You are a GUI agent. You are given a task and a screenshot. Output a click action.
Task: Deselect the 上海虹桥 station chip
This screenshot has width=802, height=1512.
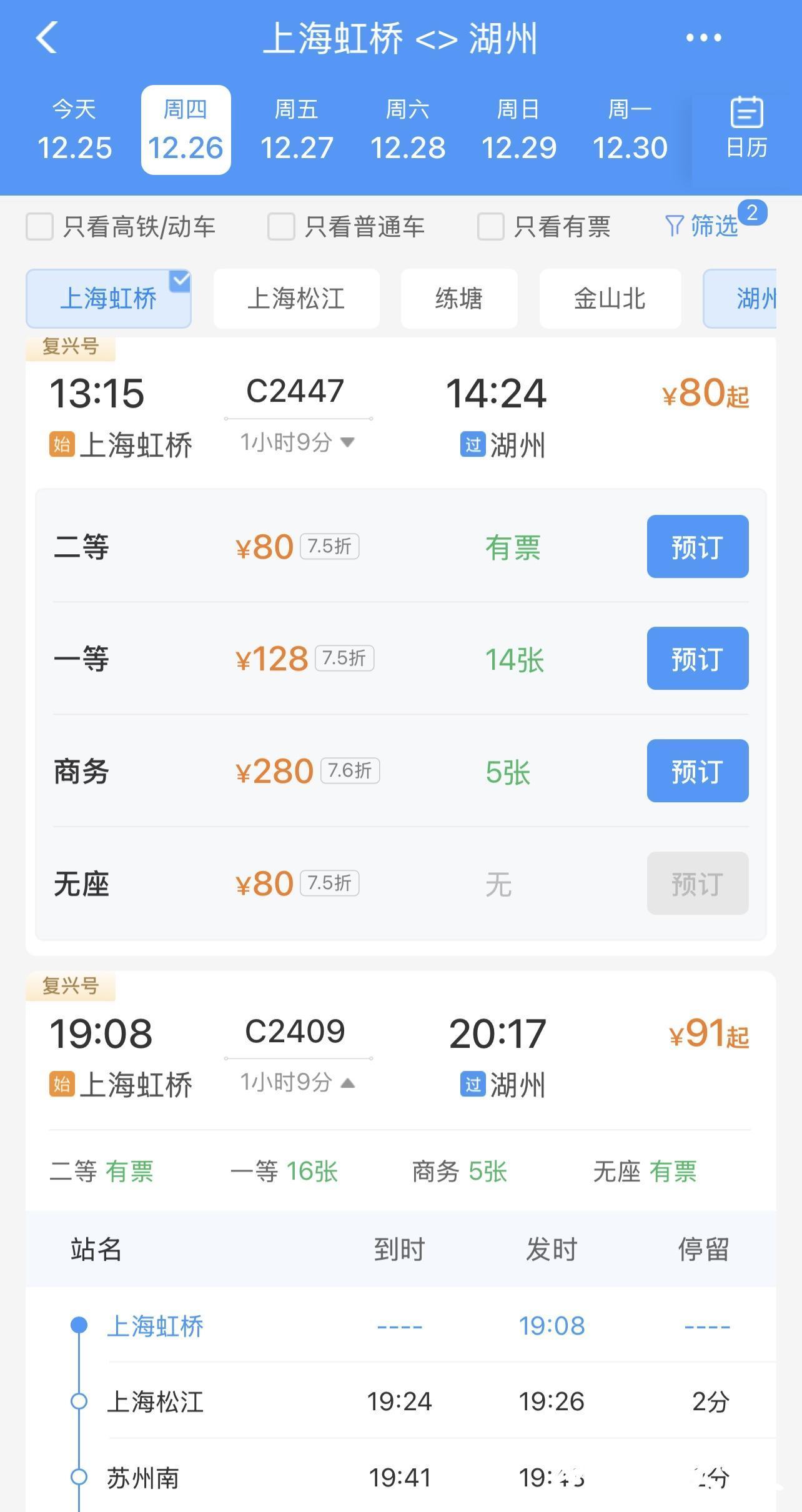coord(108,299)
